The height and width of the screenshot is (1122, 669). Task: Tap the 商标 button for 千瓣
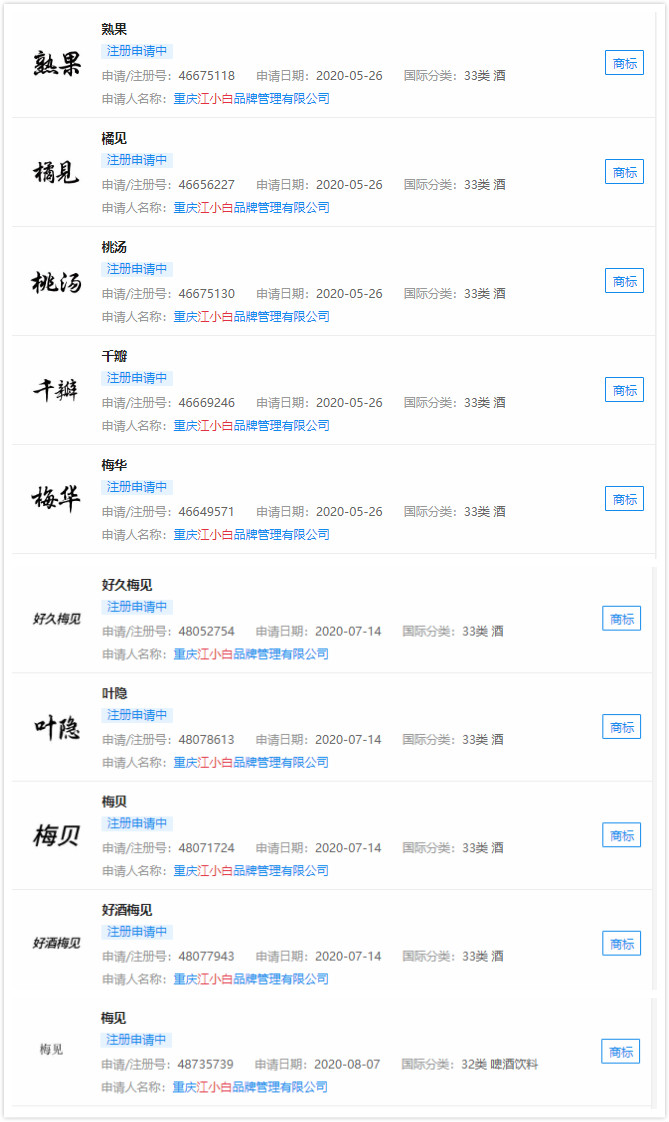(624, 390)
